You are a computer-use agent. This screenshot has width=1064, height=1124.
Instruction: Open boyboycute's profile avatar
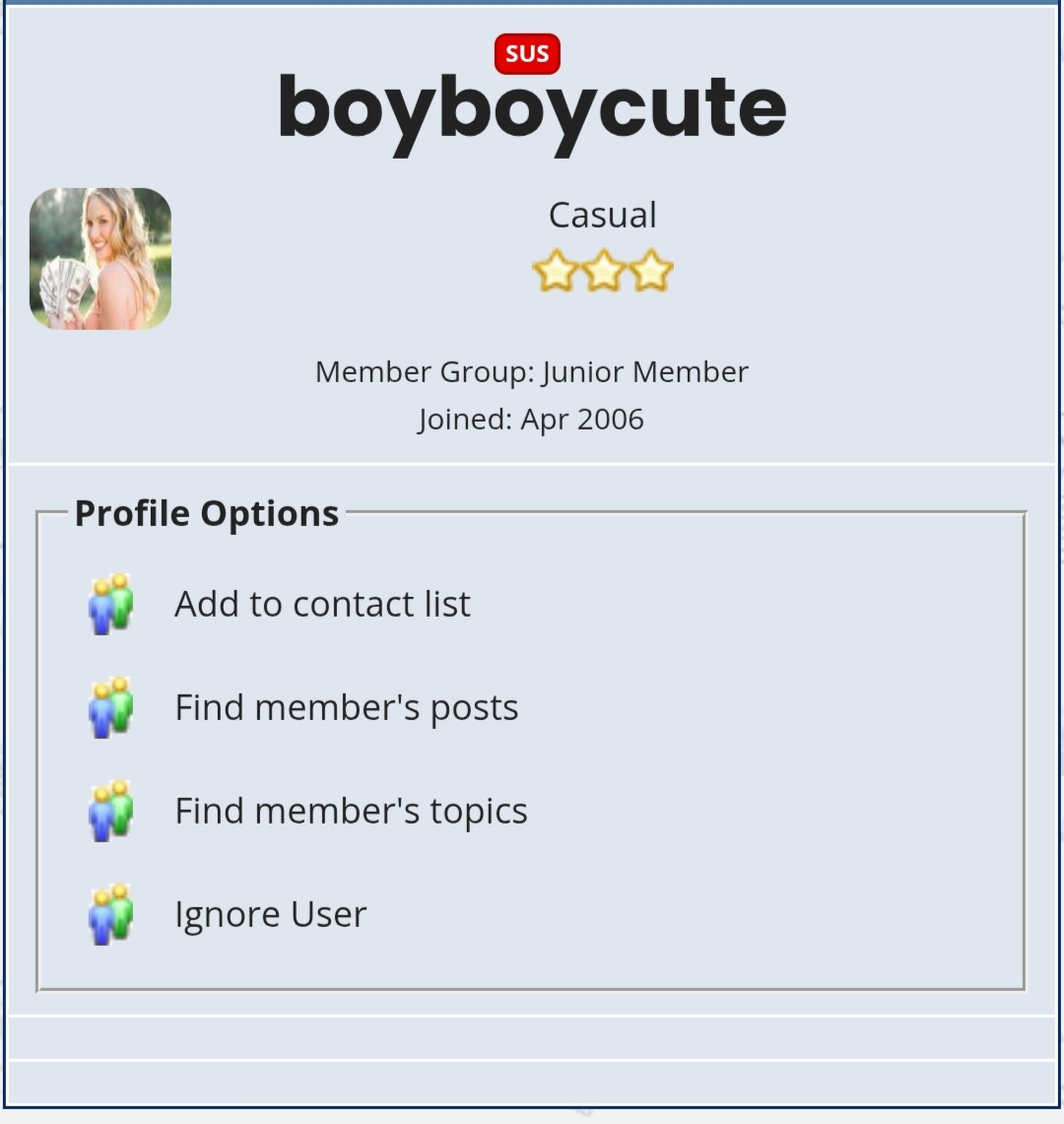click(x=100, y=259)
